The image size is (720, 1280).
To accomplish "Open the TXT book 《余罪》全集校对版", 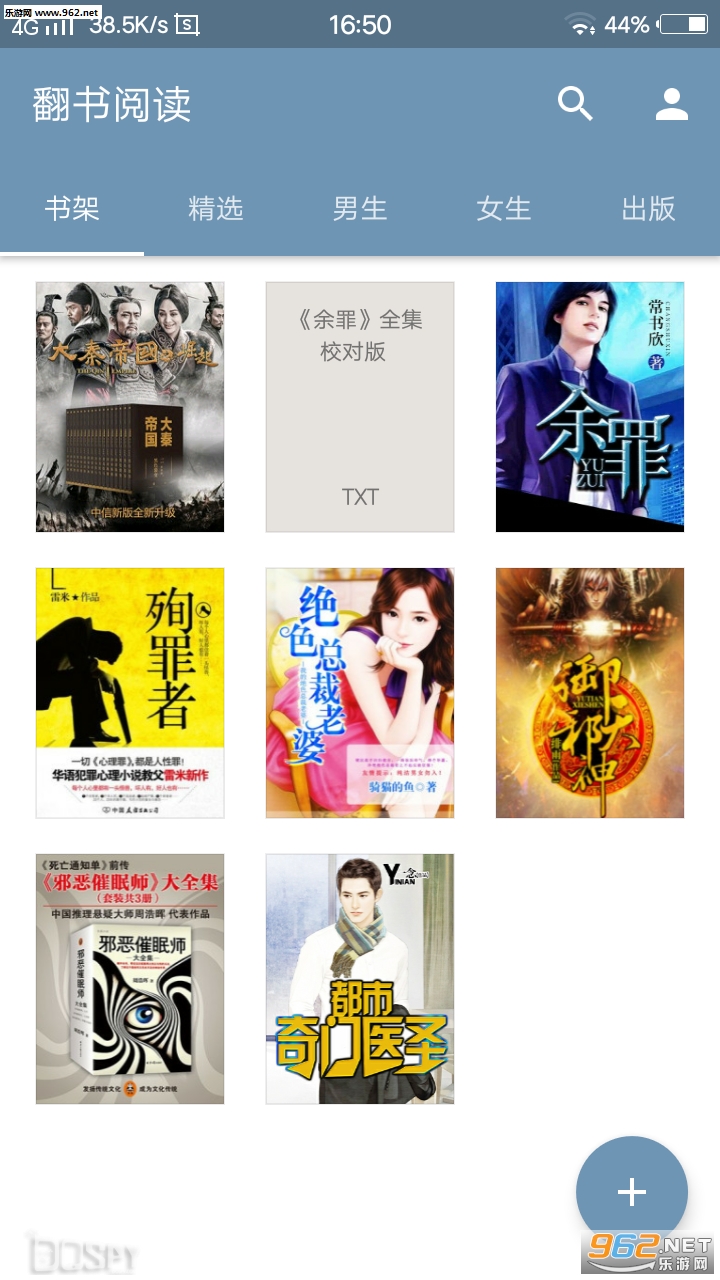I will [360, 407].
